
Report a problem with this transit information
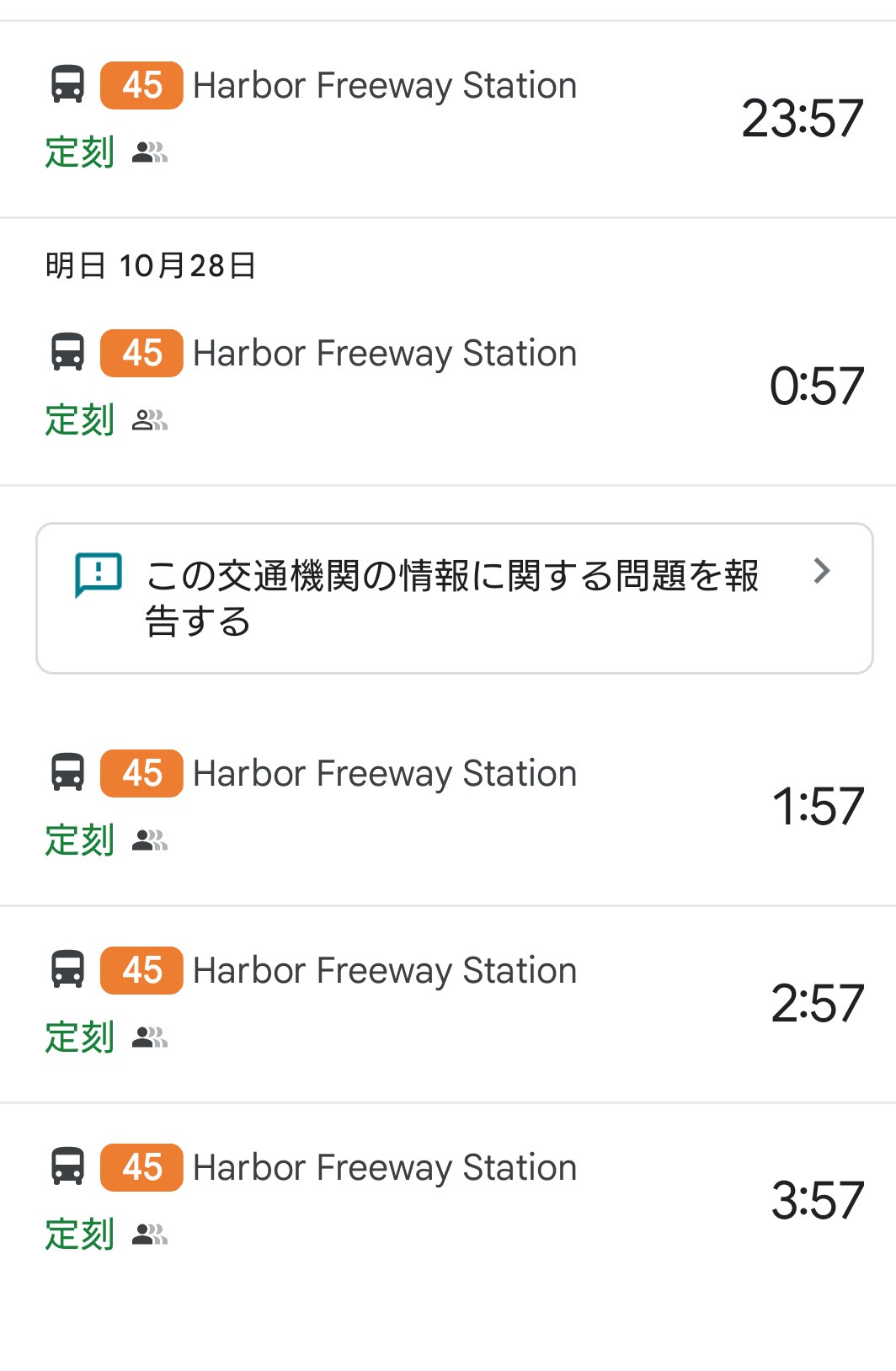(454, 598)
